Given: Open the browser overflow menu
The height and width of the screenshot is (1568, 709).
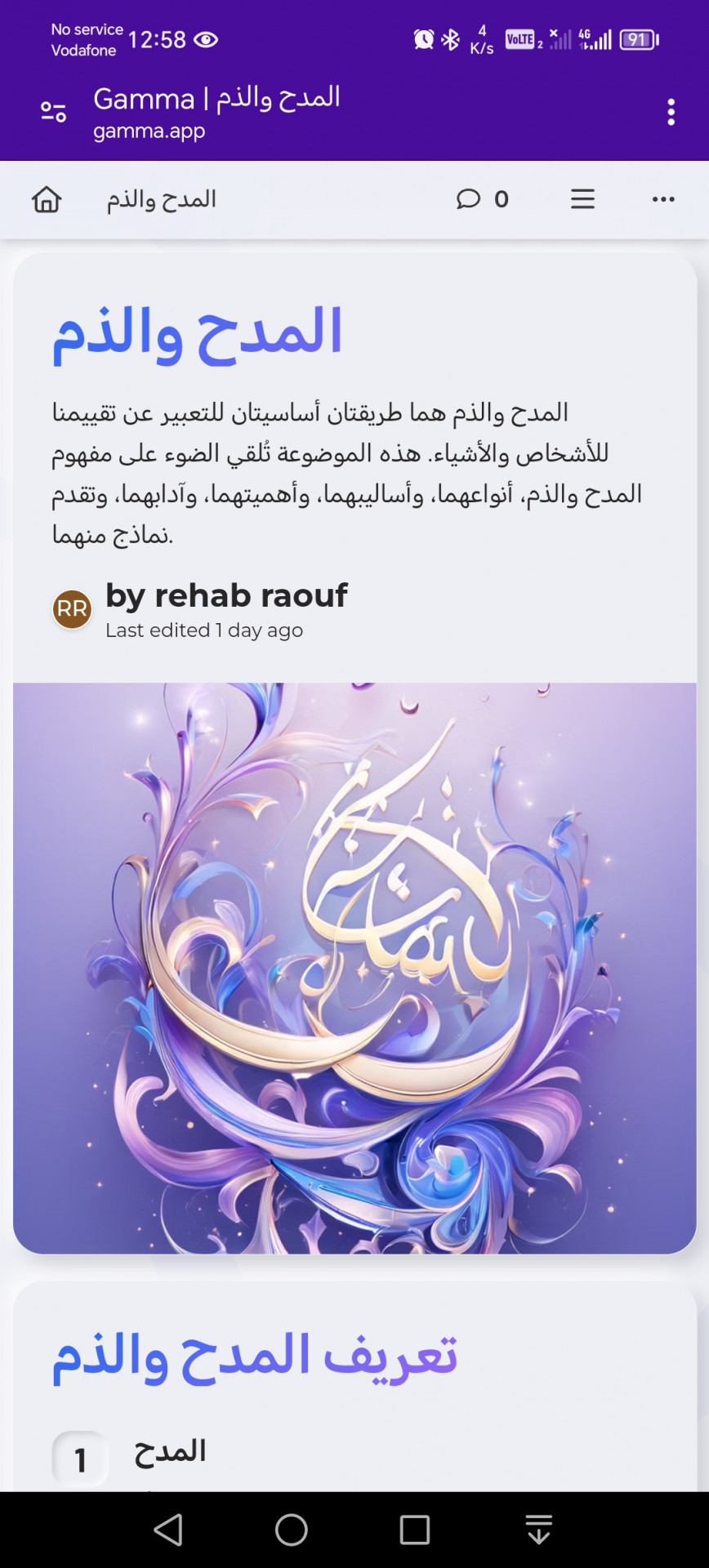Looking at the screenshot, I should click(671, 112).
